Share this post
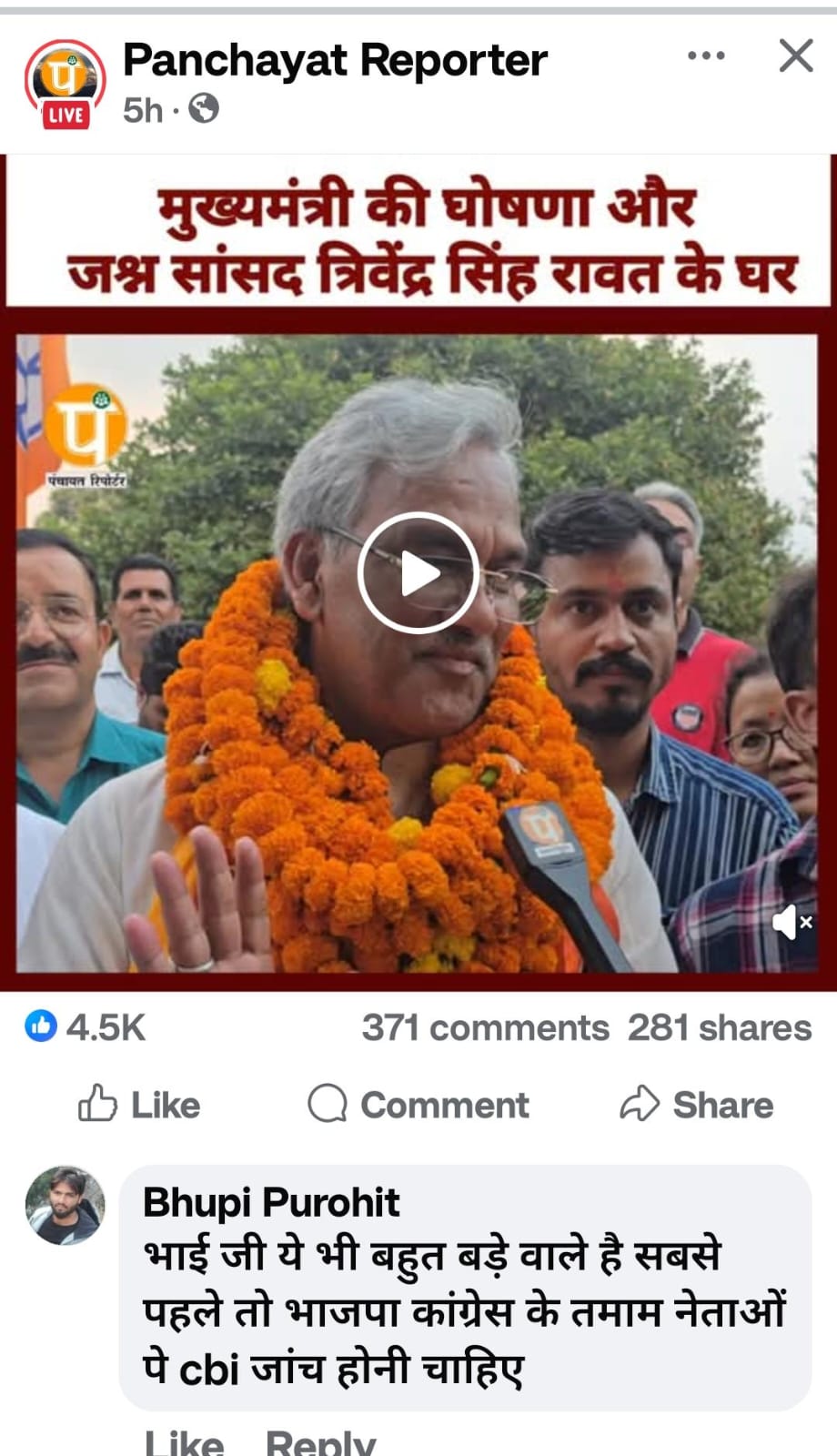This screenshot has width=837, height=1456. click(x=697, y=1104)
